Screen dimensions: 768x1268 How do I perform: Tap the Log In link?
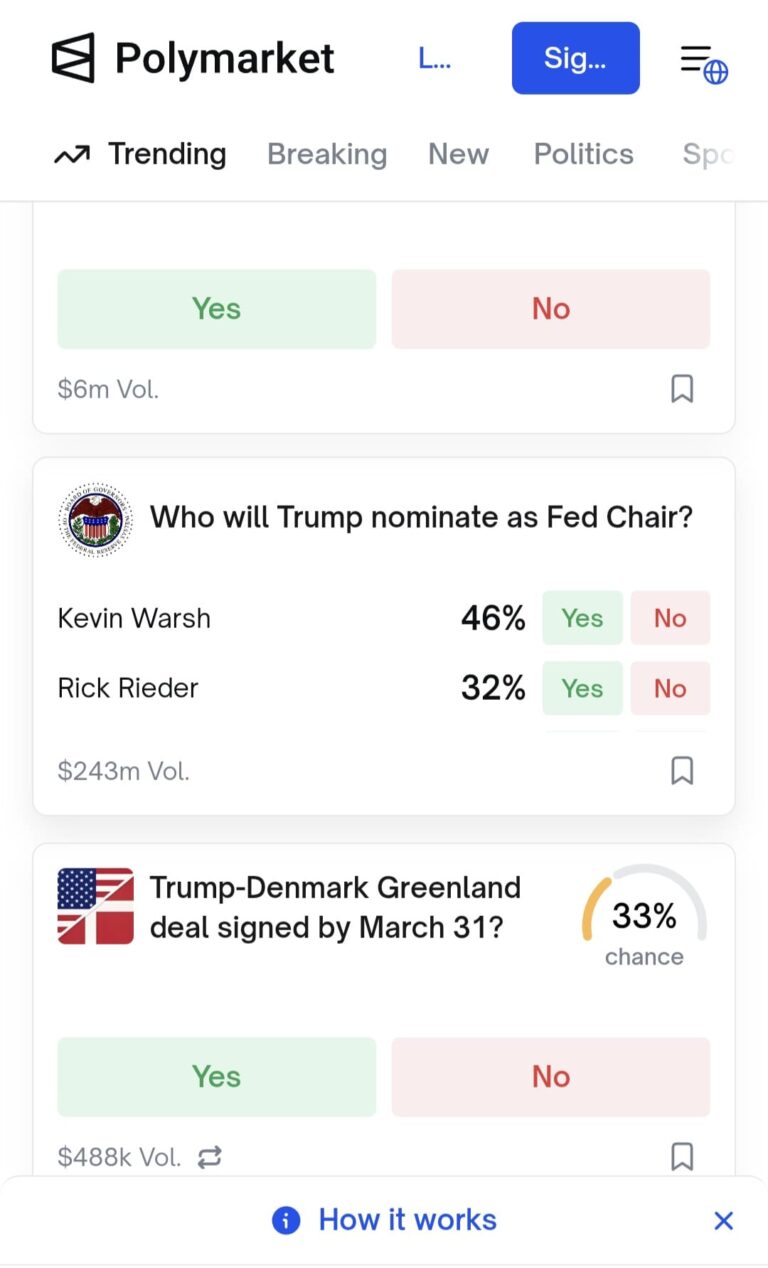[434, 58]
